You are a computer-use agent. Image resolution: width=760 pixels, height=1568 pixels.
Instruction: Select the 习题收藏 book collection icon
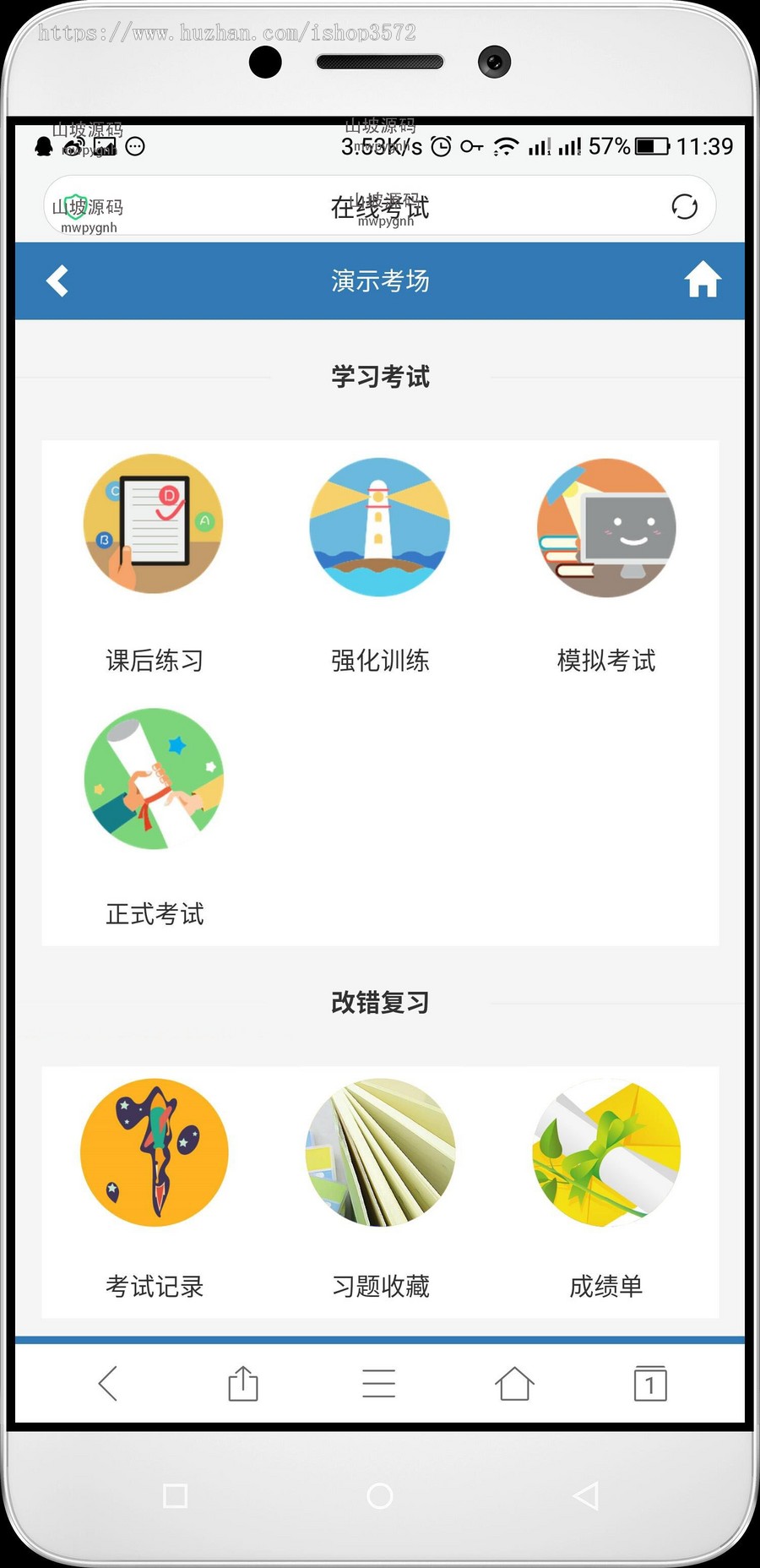(x=380, y=1152)
